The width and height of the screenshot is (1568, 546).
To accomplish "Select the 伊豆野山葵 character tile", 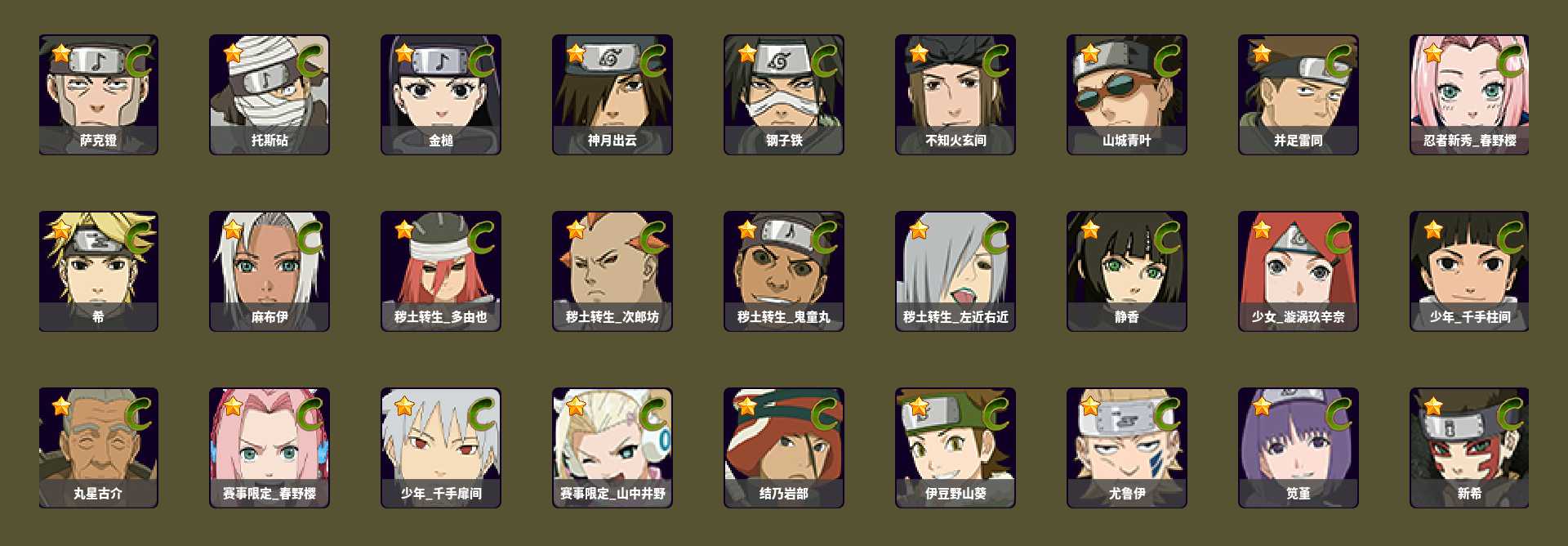I will (955, 447).
